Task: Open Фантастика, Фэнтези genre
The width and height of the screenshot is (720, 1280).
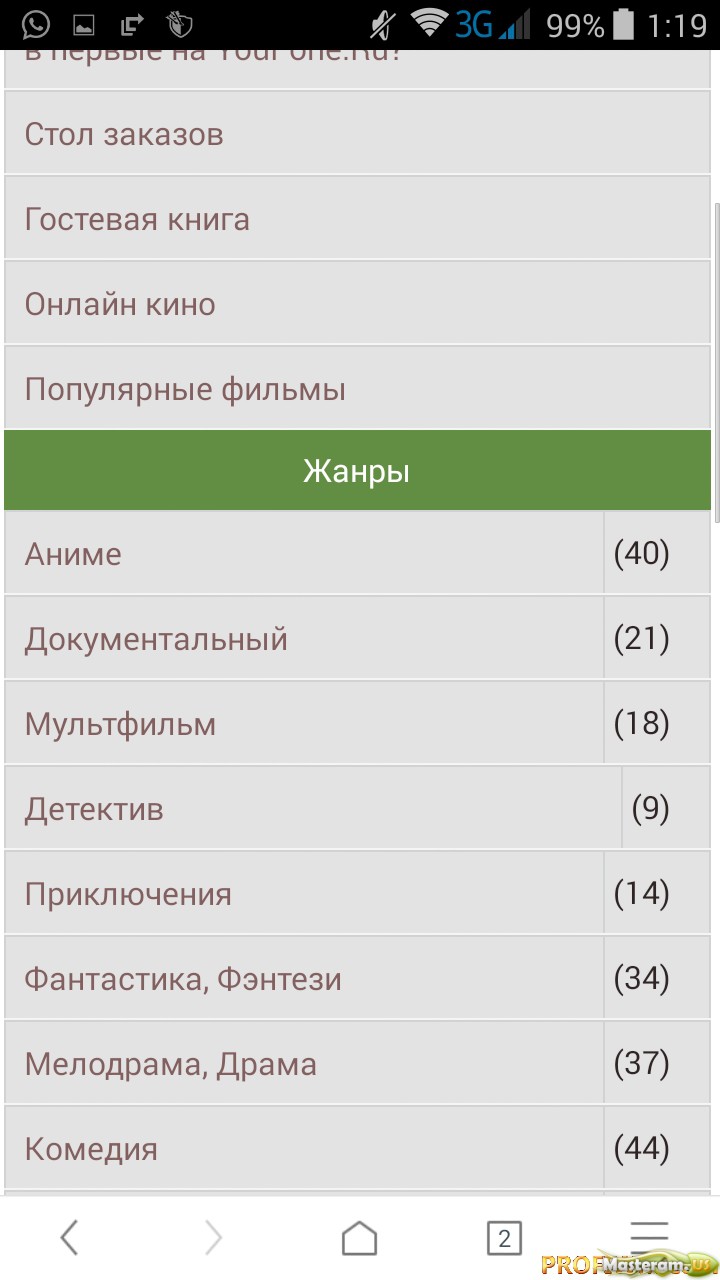Action: coord(304,978)
